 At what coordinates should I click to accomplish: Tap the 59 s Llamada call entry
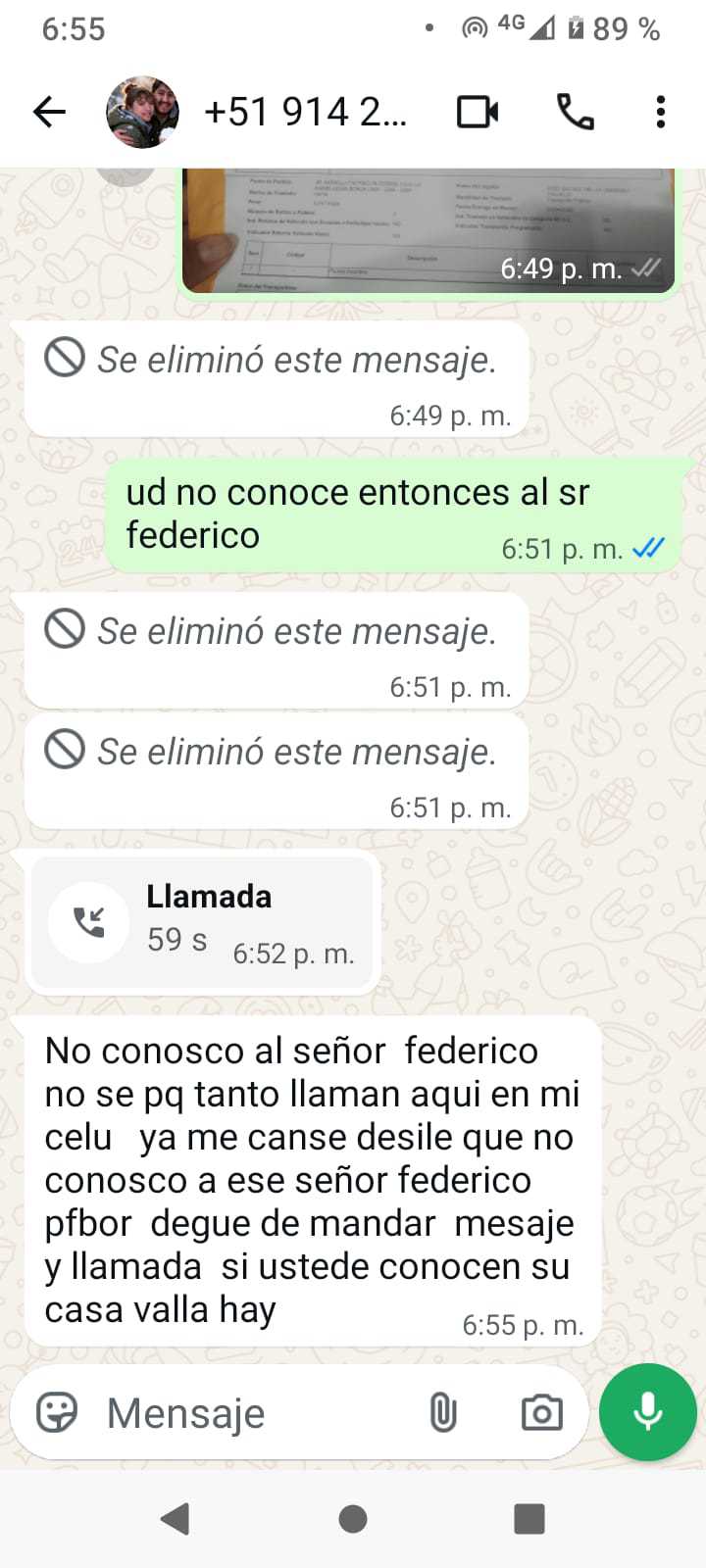(205, 921)
